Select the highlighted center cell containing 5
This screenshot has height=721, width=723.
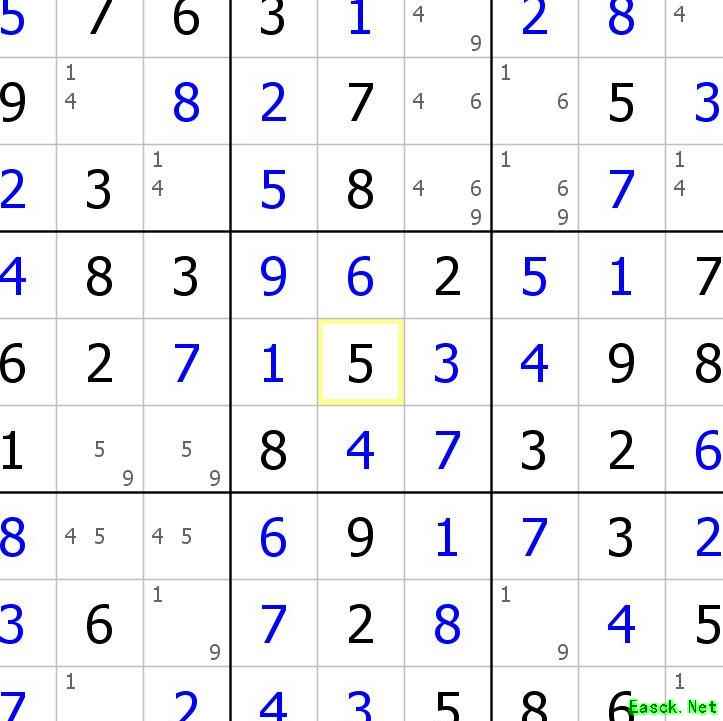tap(360, 362)
